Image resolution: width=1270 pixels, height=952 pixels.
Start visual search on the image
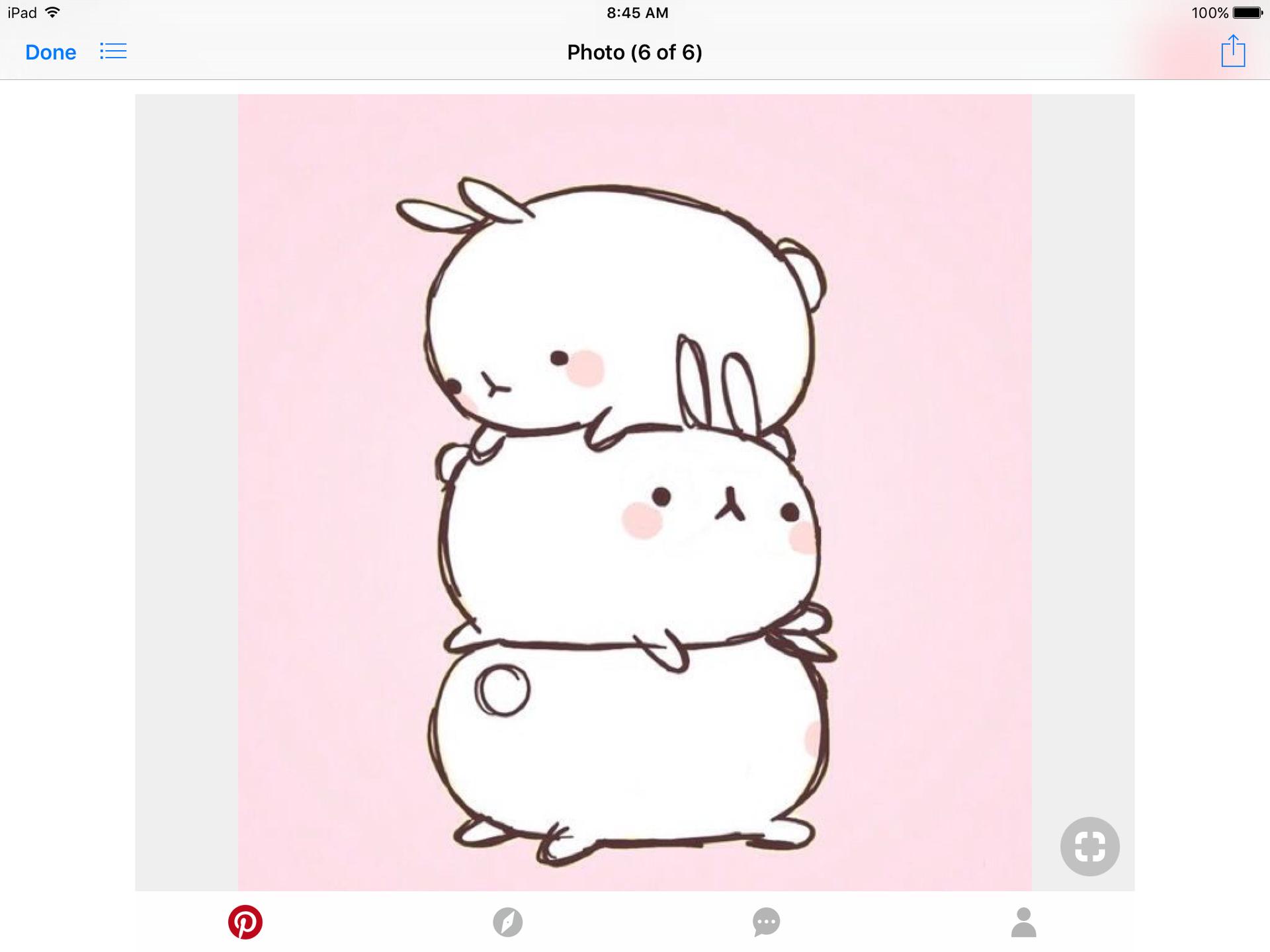coord(1089,847)
